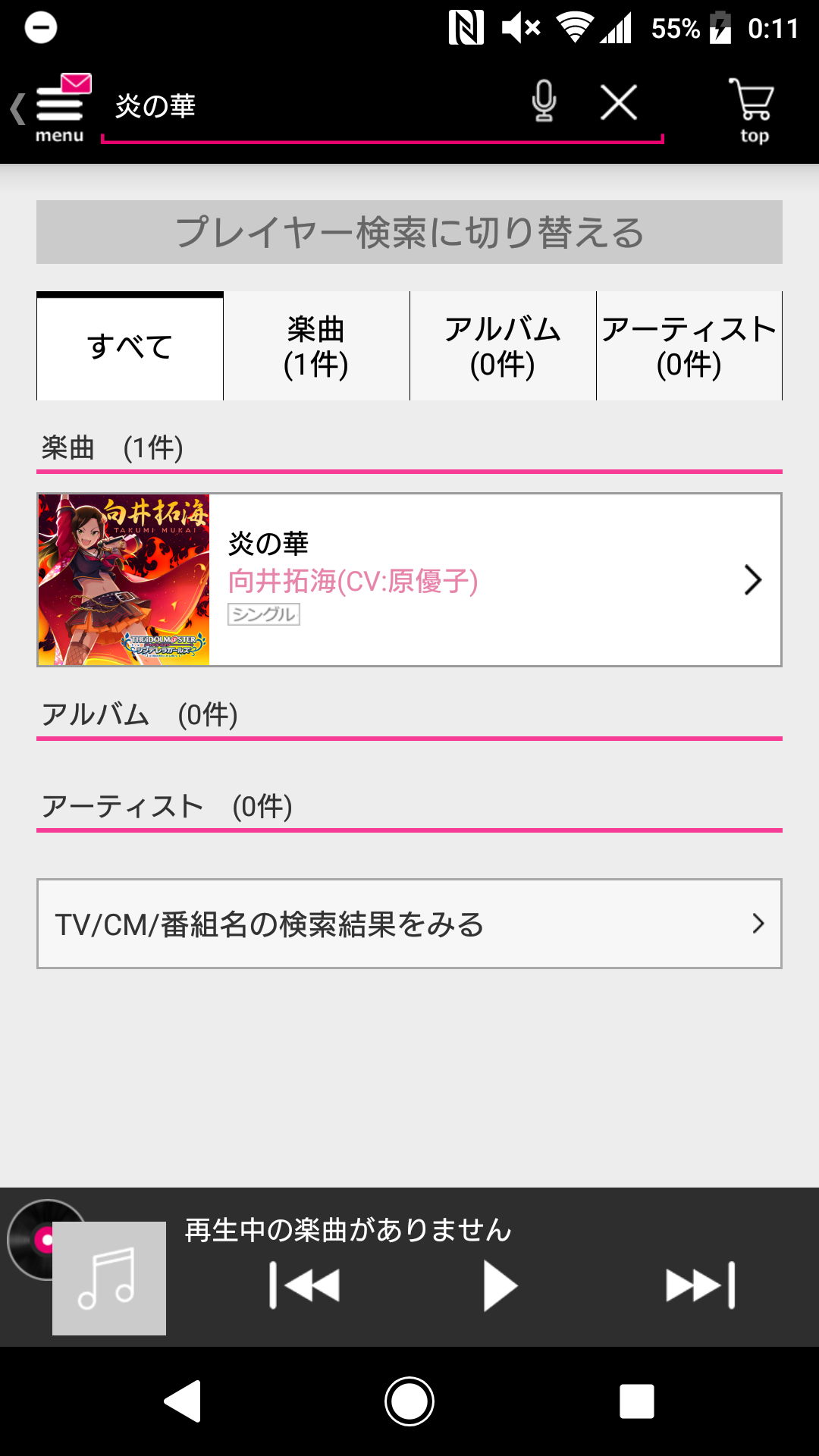Open TV/CM/番組名の検索結果をみる

click(x=409, y=924)
